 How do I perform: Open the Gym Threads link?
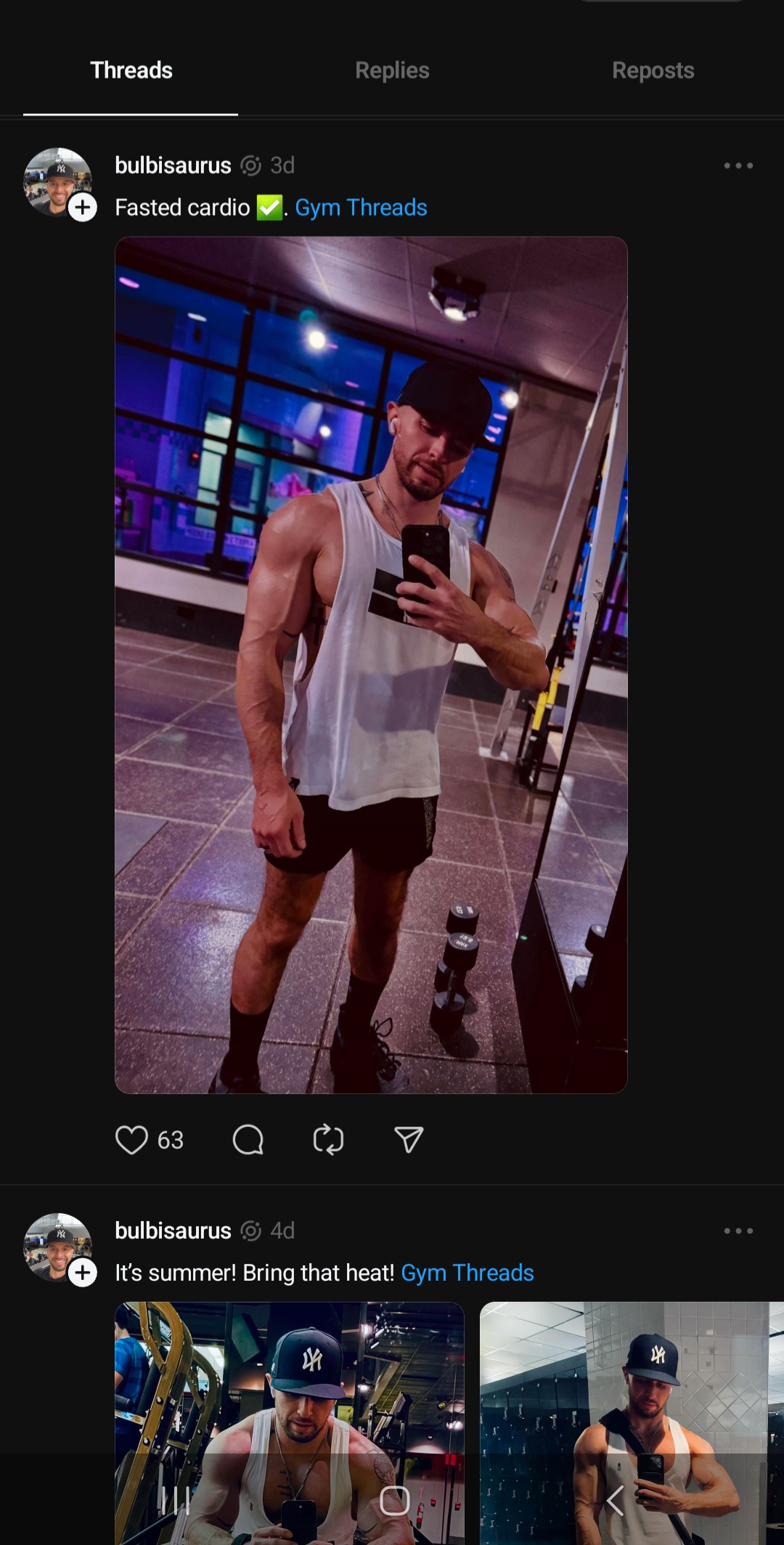pos(361,207)
